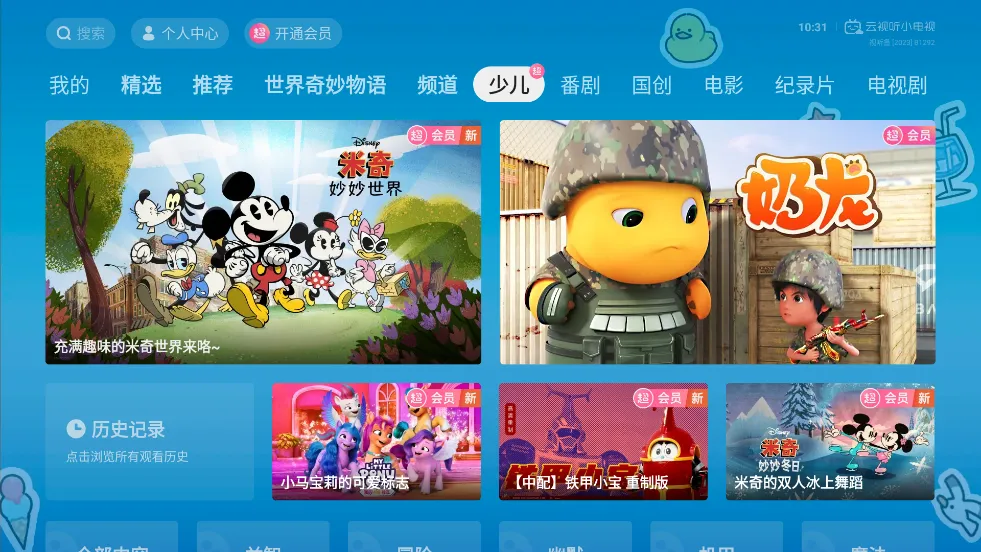Watch 米奇的双人冰上舞蹈
The image size is (981, 552).
tap(830, 441)
